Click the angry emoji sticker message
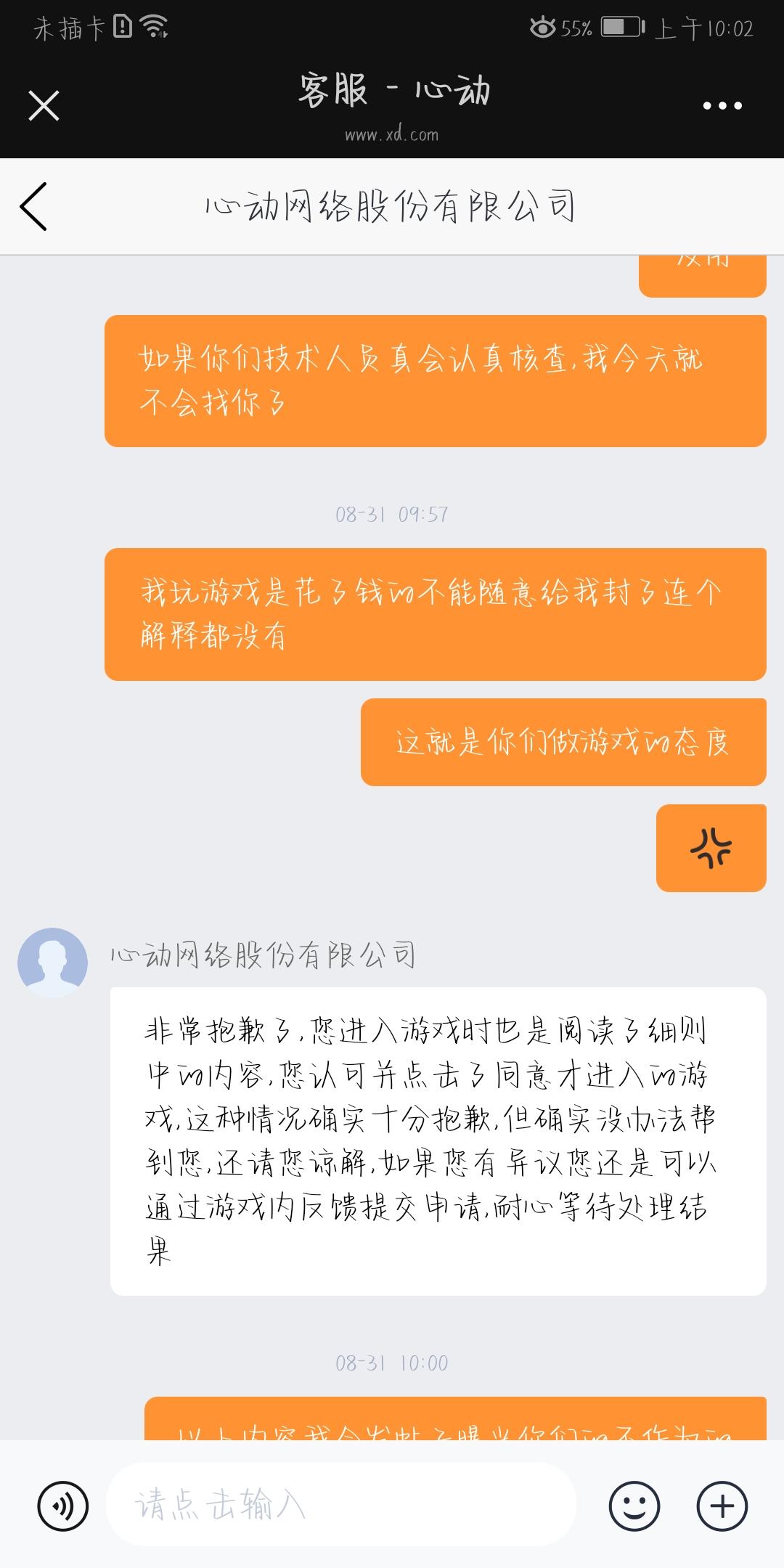The height and width of the screenshot is (1568, 784). [x=710, y=848]
